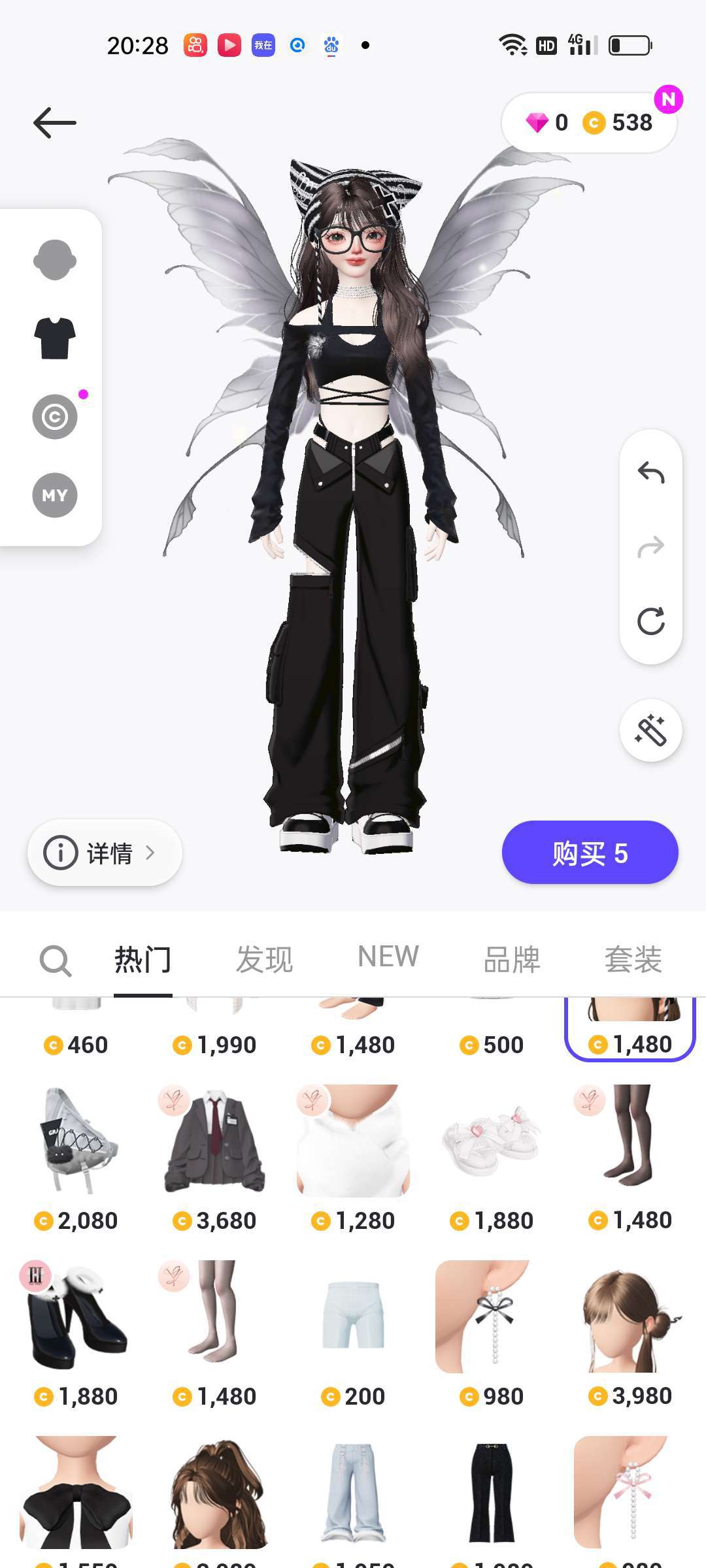Open the gem and coin balance
This screenshot has height=1568, width=706.
coord(589,123)
